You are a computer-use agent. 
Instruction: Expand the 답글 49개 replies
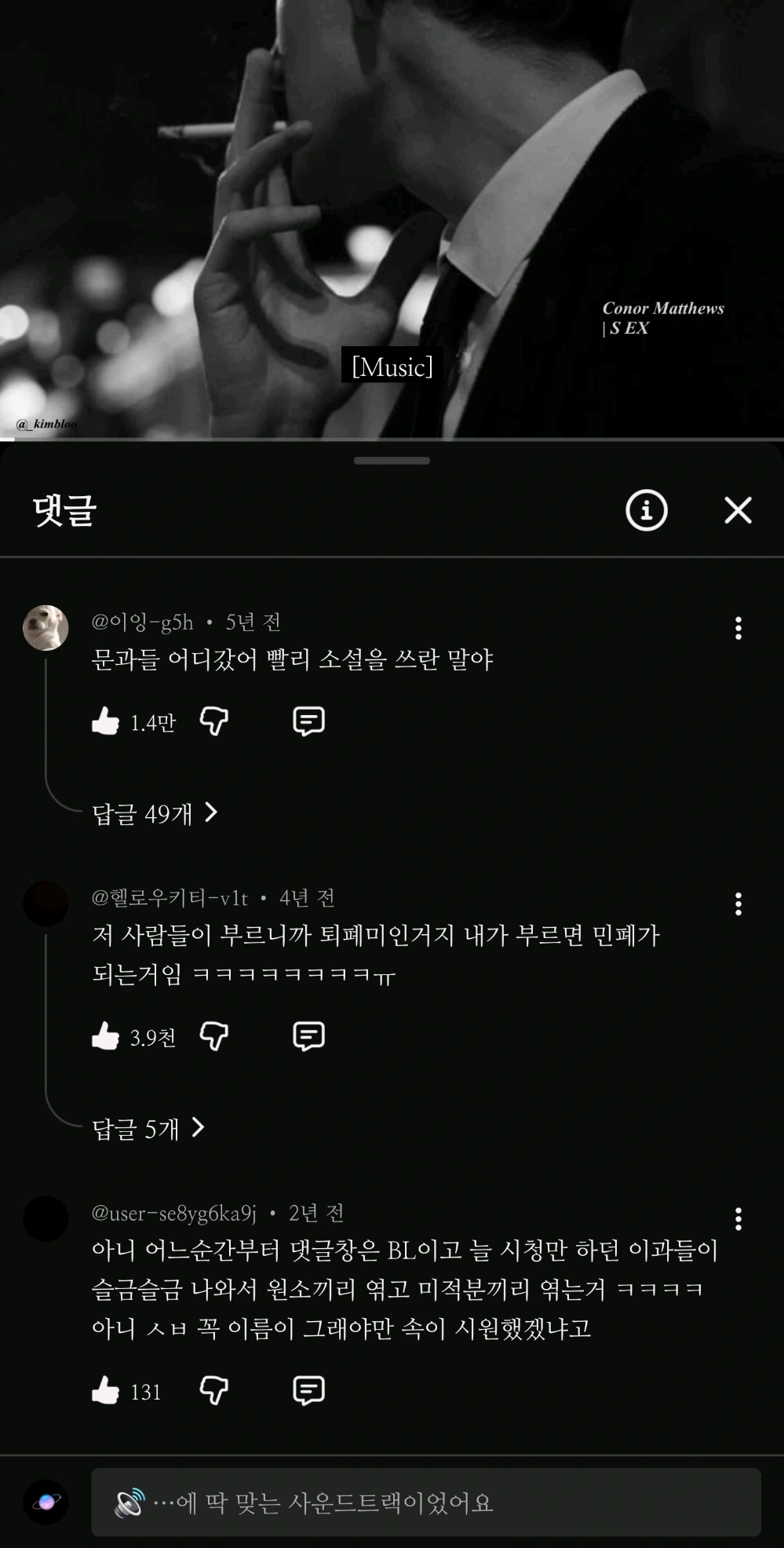point(155,813)
